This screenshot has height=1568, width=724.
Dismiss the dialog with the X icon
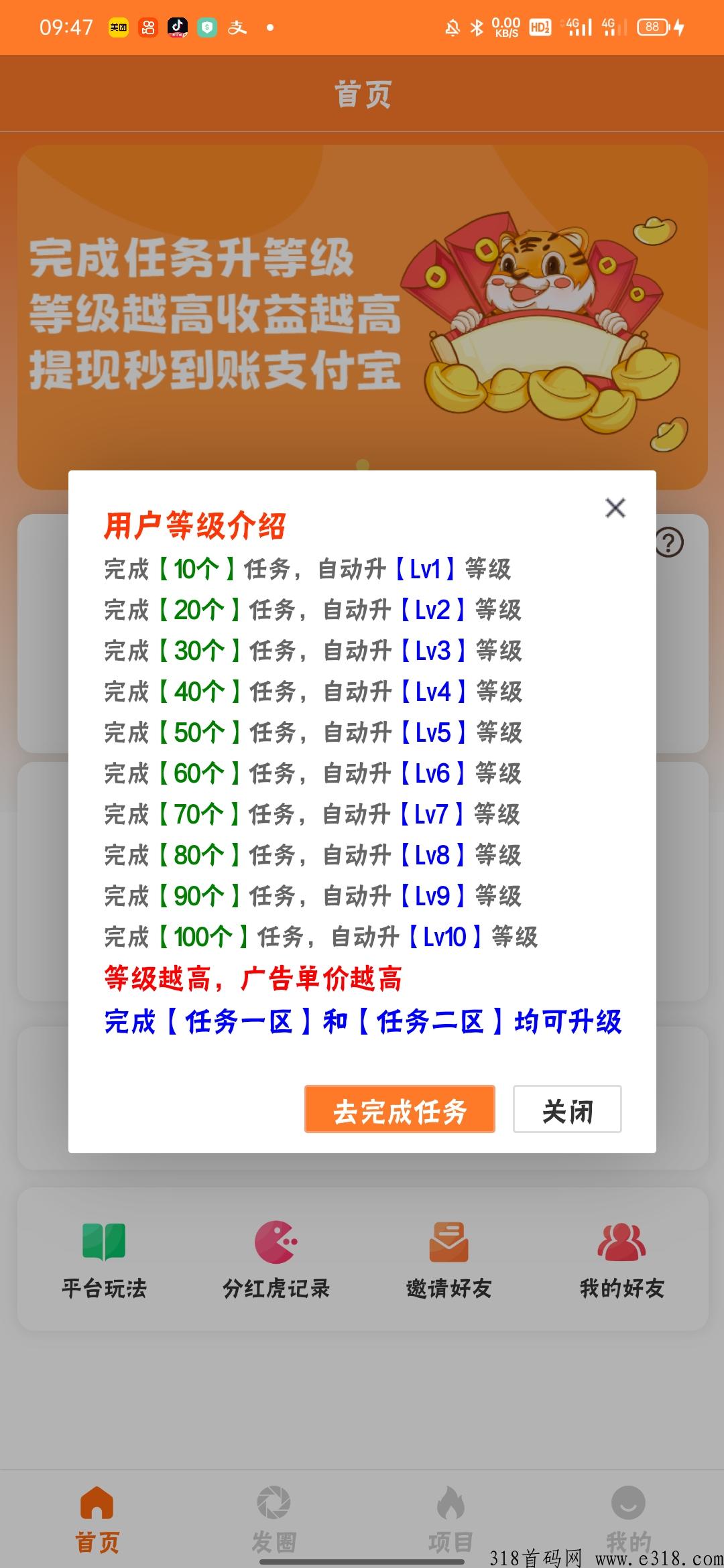[615, 508]
